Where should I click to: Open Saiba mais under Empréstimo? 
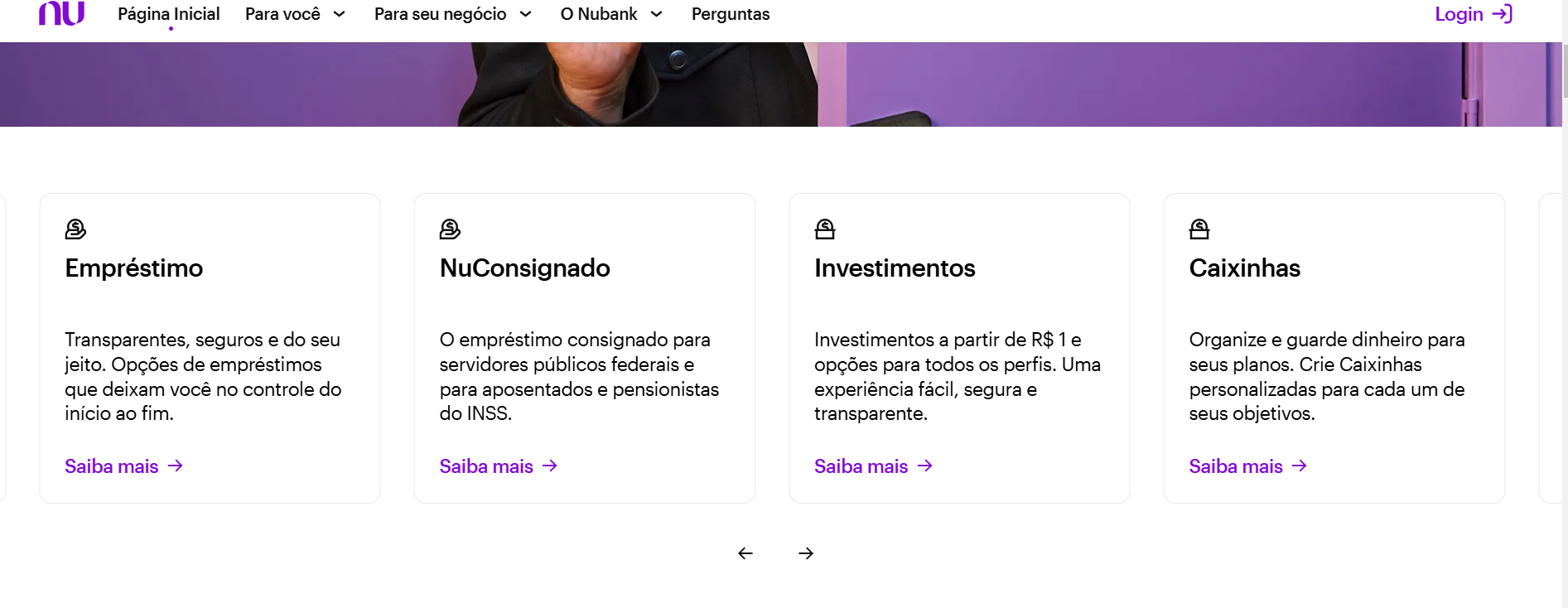click(x=123, y=466)
